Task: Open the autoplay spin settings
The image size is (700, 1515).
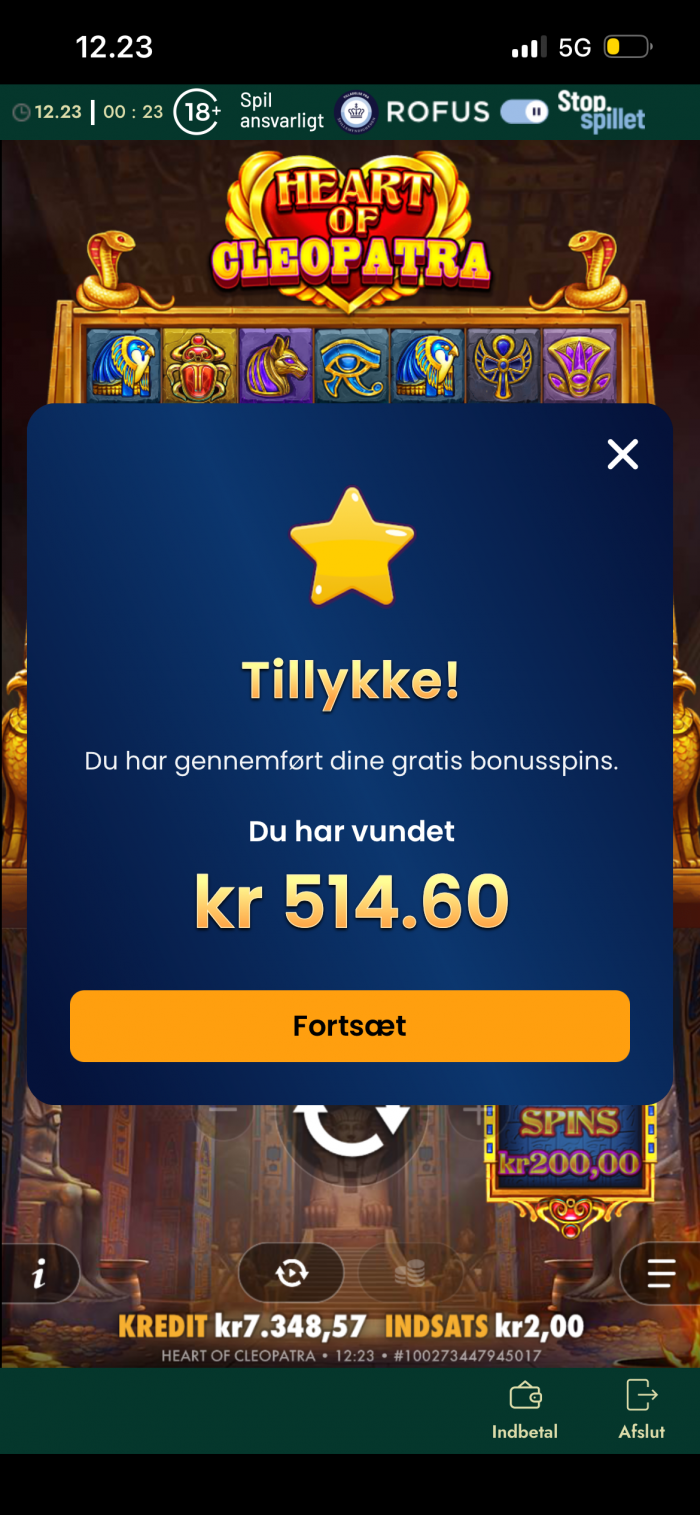Action: pos(291,1272)
